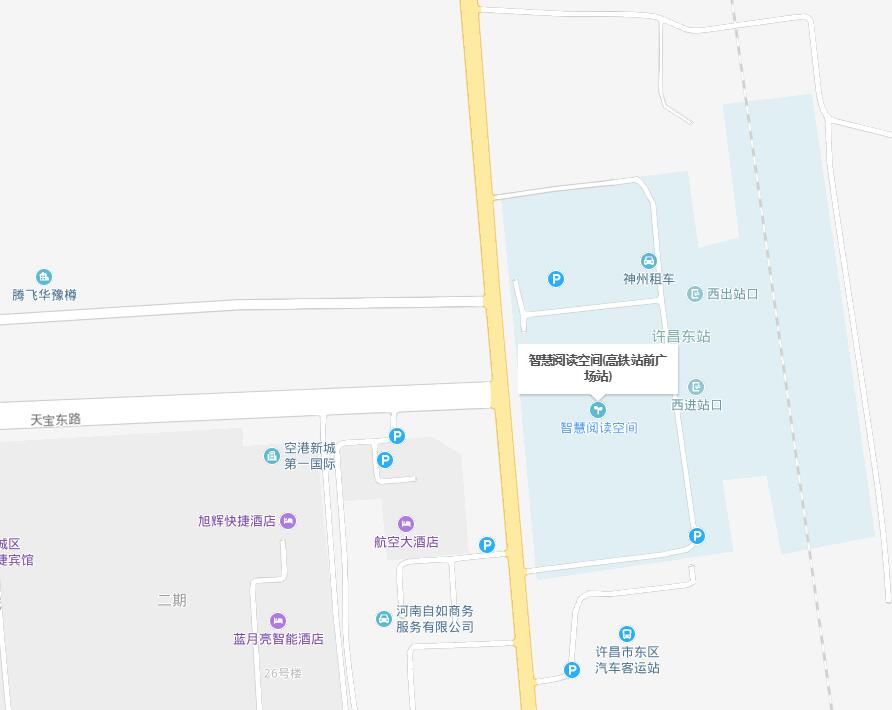Select the 许昌市东区汽车客运站 bus station marker
The image size is (892, 710).
click(626, 634)
